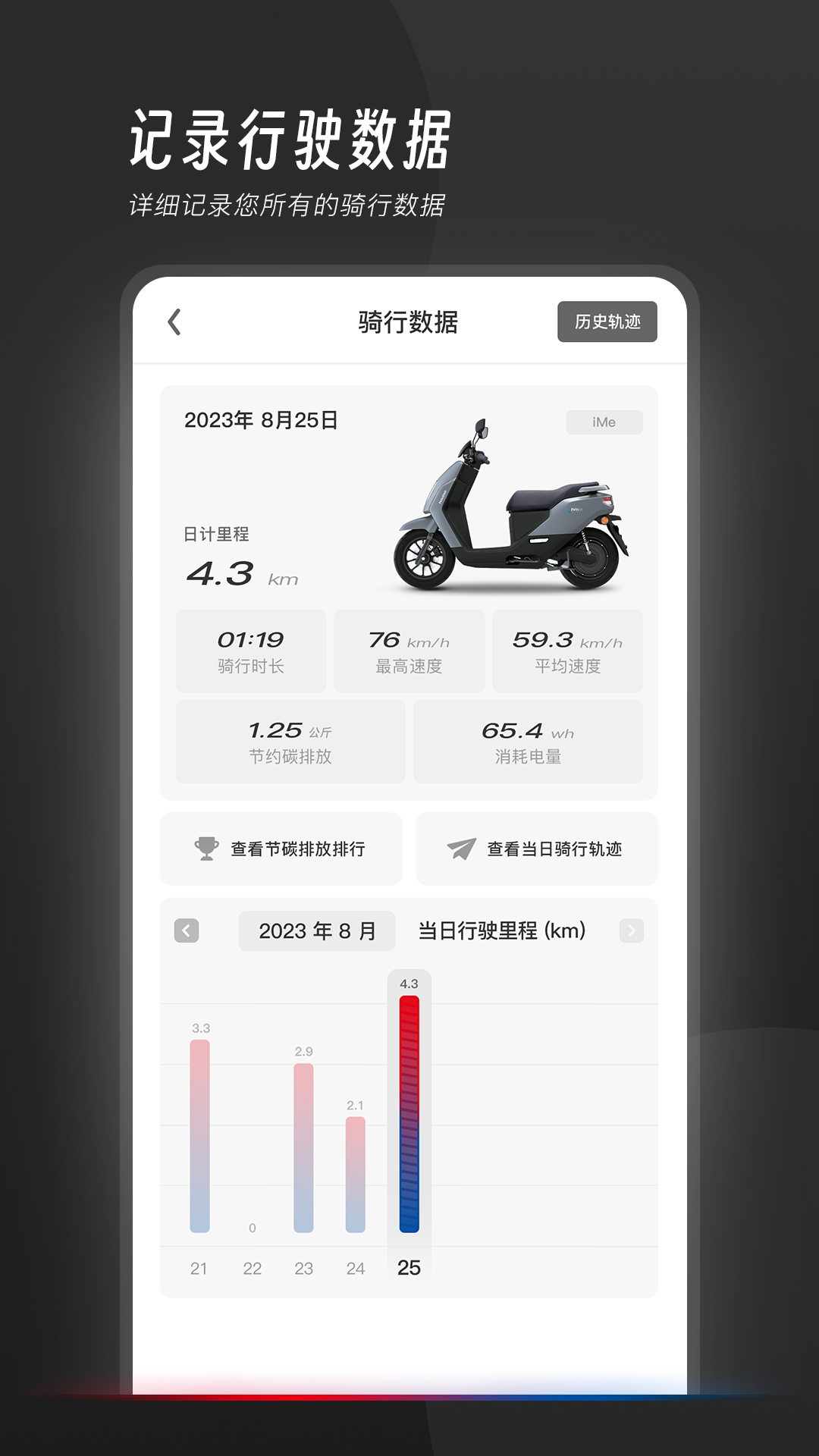Click the consumed energy 65.4 wh card
This screenshot has height=1456, width=819.
click(x=528, y=741)
